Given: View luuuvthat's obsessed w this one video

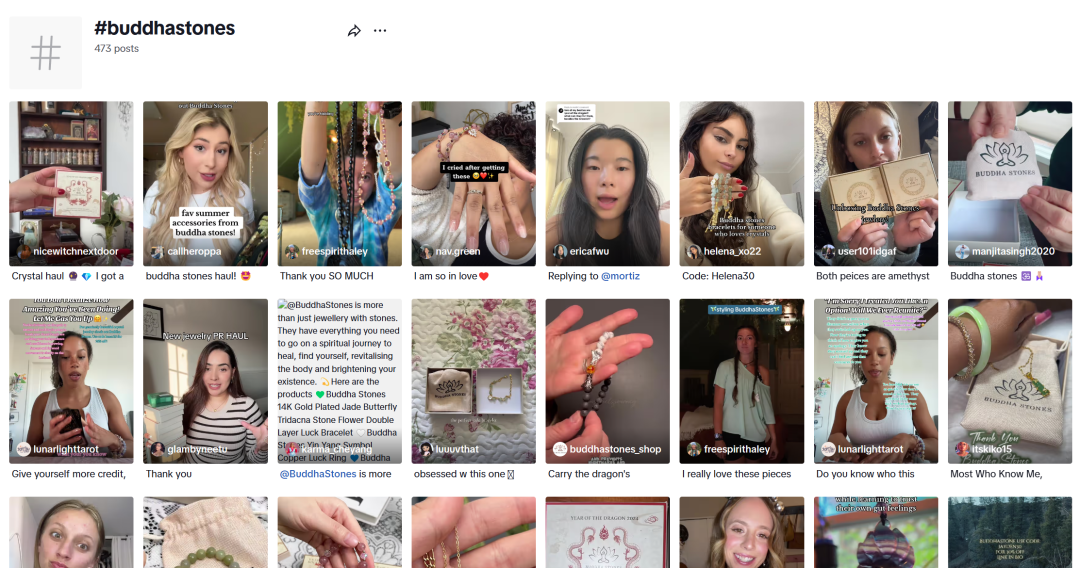Looking at the screenshot, I should [473, 380].
